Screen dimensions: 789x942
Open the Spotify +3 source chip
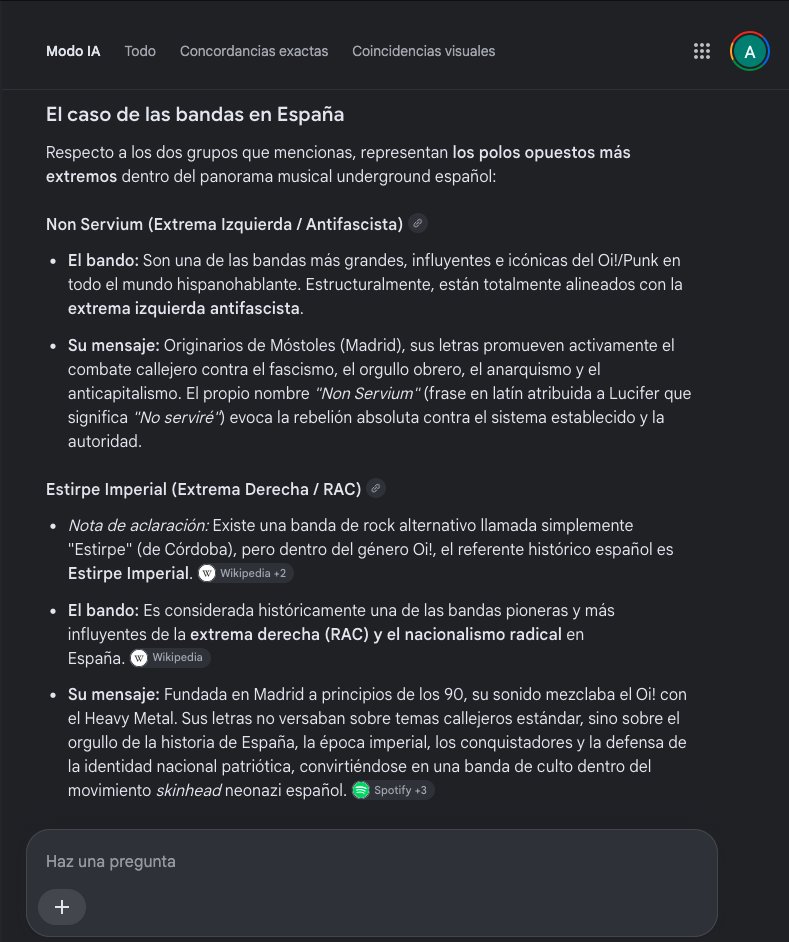pos(392,790)
